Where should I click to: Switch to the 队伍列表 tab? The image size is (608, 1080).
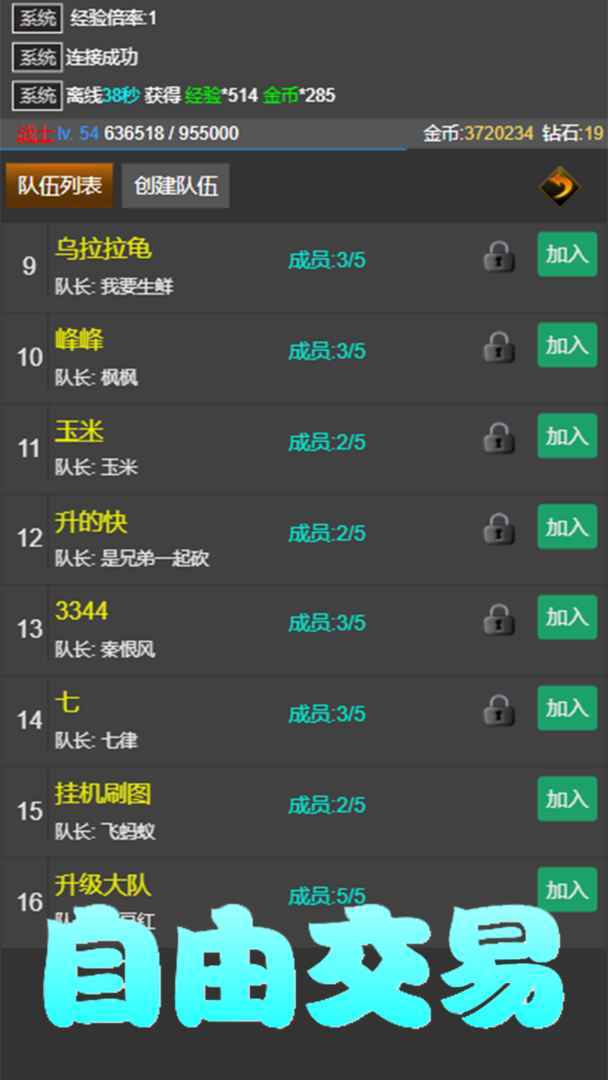point(59,186)
